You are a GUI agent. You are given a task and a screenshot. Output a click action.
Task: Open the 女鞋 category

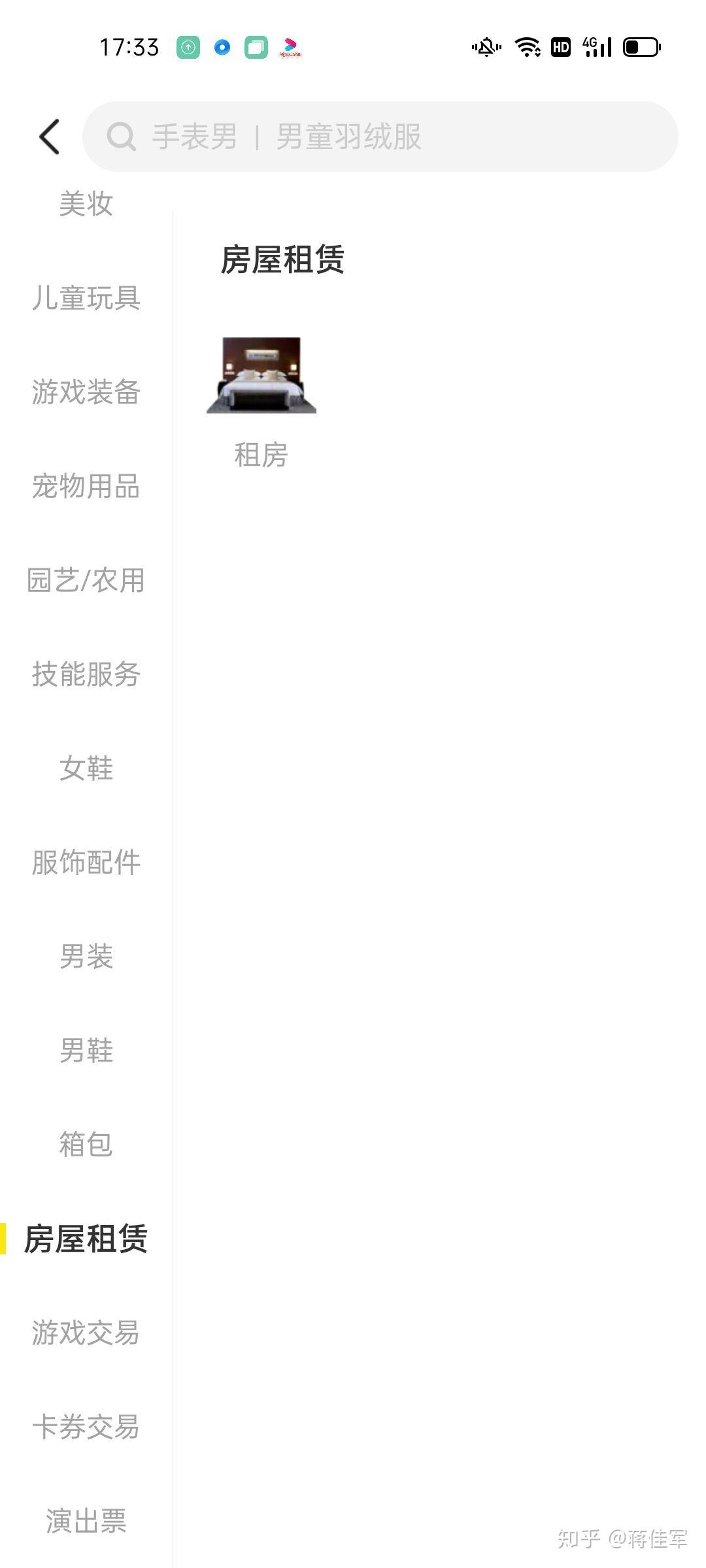click(86, 768)
